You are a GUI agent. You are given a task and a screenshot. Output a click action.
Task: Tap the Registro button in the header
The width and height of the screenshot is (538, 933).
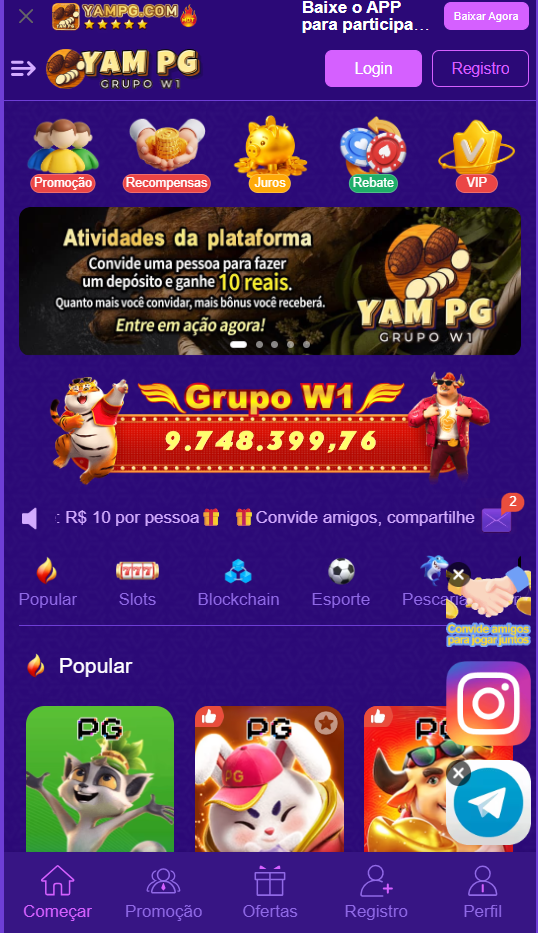pyautogui.click(x=480, y=68)
